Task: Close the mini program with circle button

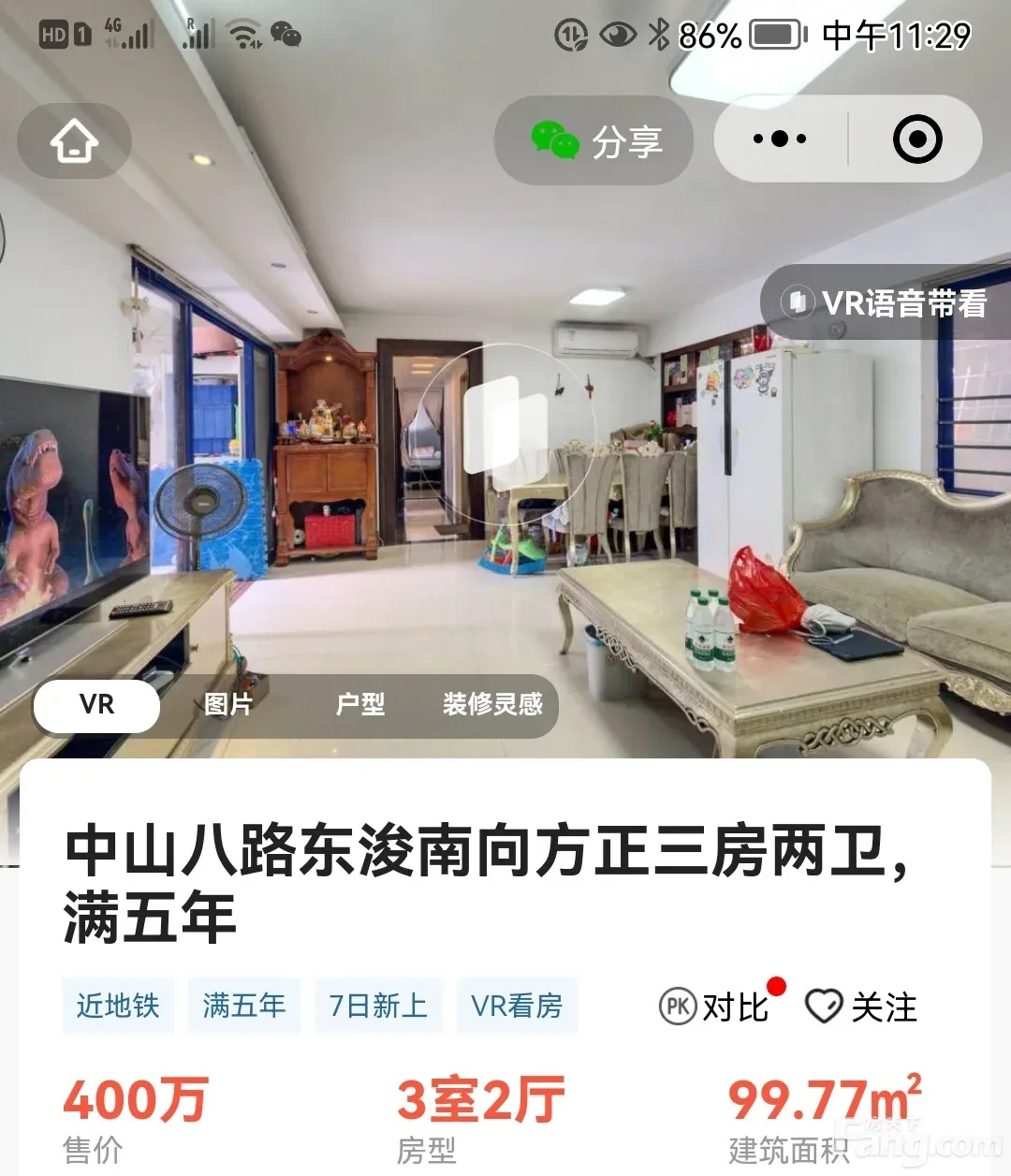Action: tap(916, 140)
